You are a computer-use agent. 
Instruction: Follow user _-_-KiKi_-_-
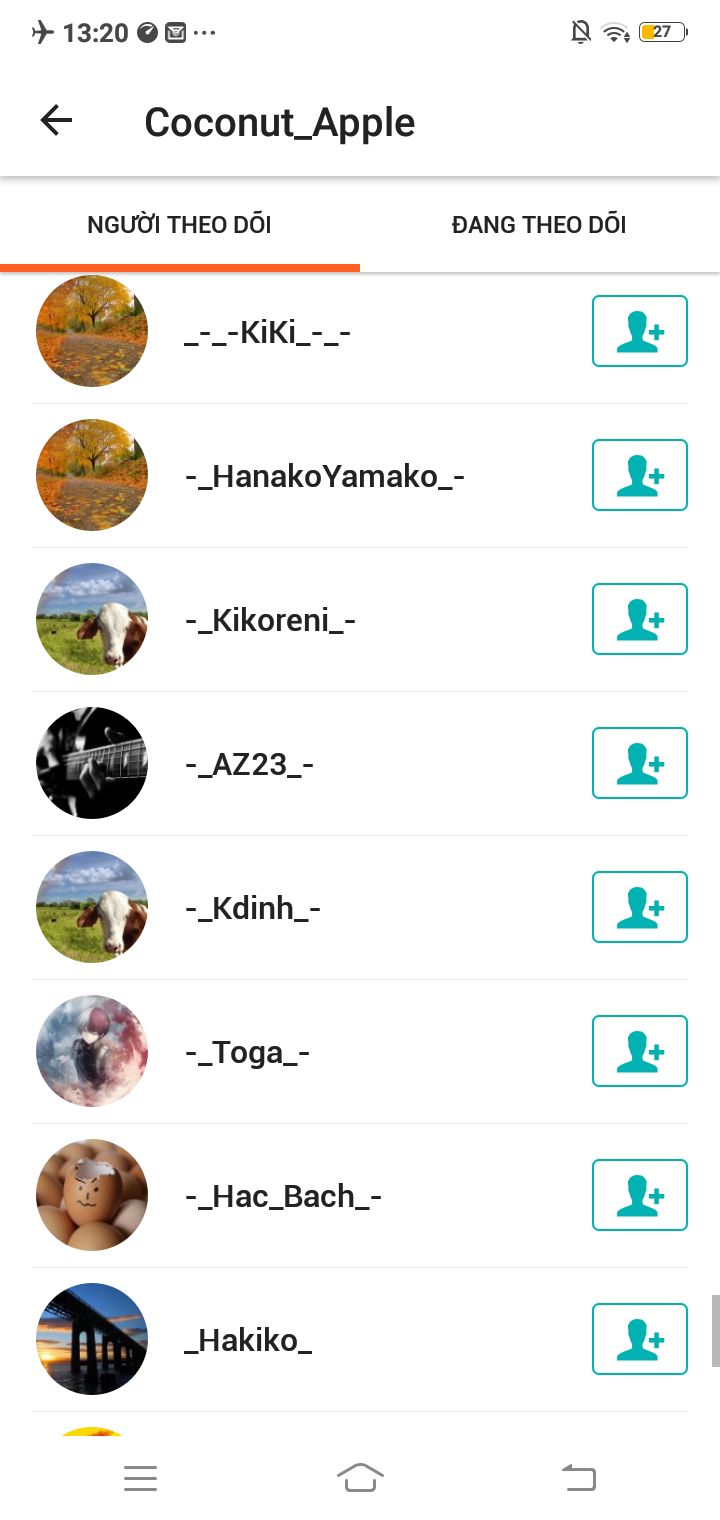pyautogui.click(x=639, y=331)
